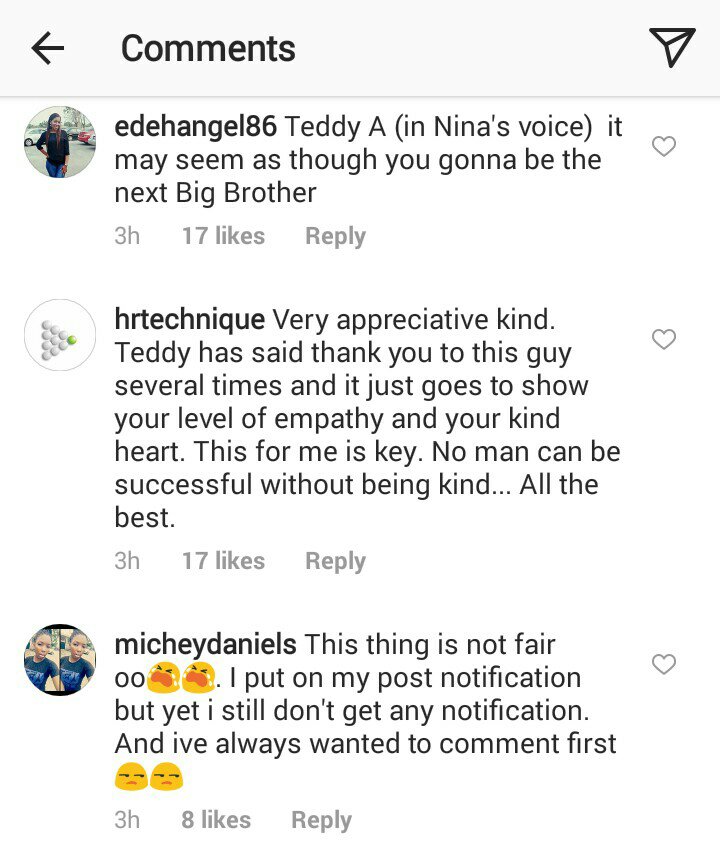Like micheydaniels' comment

(664, 664)
